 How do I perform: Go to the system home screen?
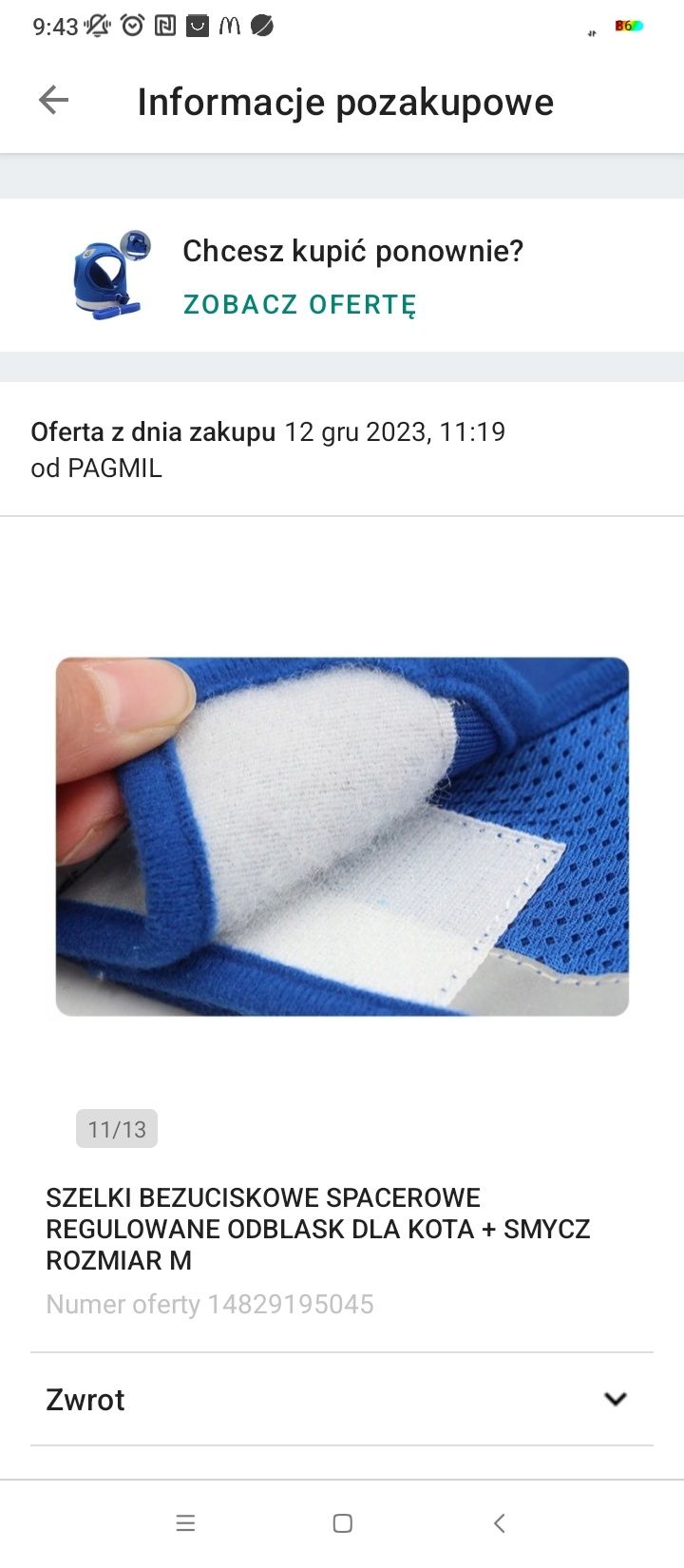point(343,1523)
